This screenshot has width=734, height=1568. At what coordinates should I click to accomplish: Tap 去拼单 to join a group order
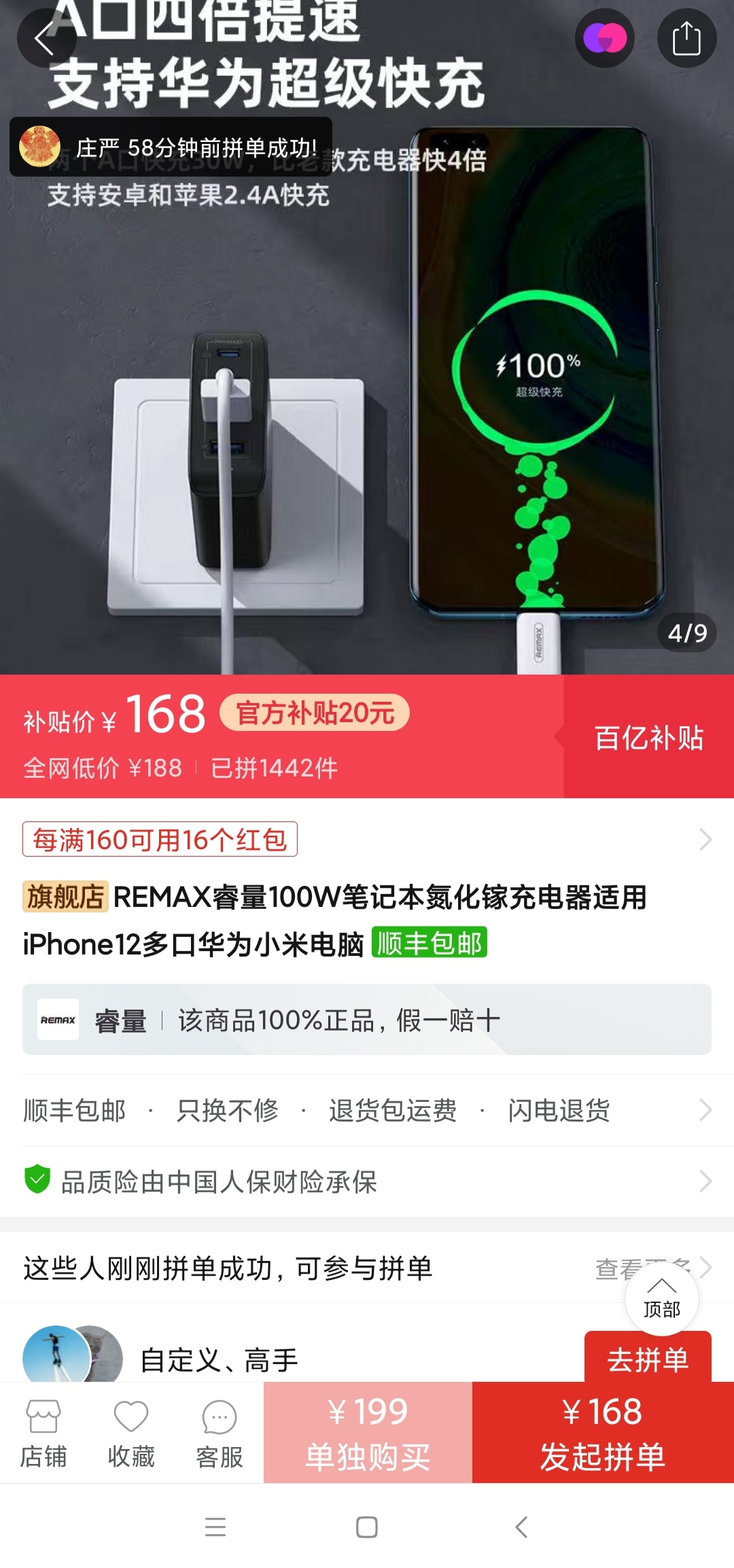(648, 1357)
